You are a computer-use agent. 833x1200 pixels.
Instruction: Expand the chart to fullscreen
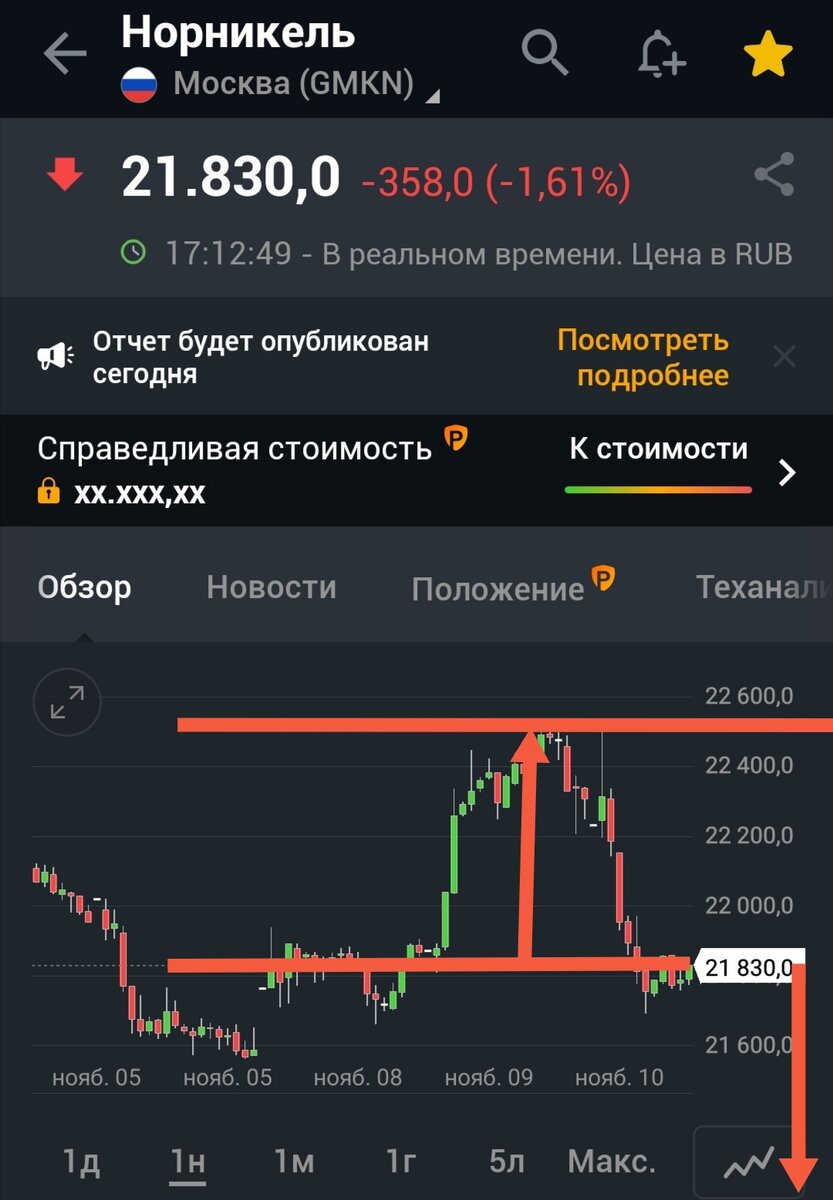coord(67,702)
